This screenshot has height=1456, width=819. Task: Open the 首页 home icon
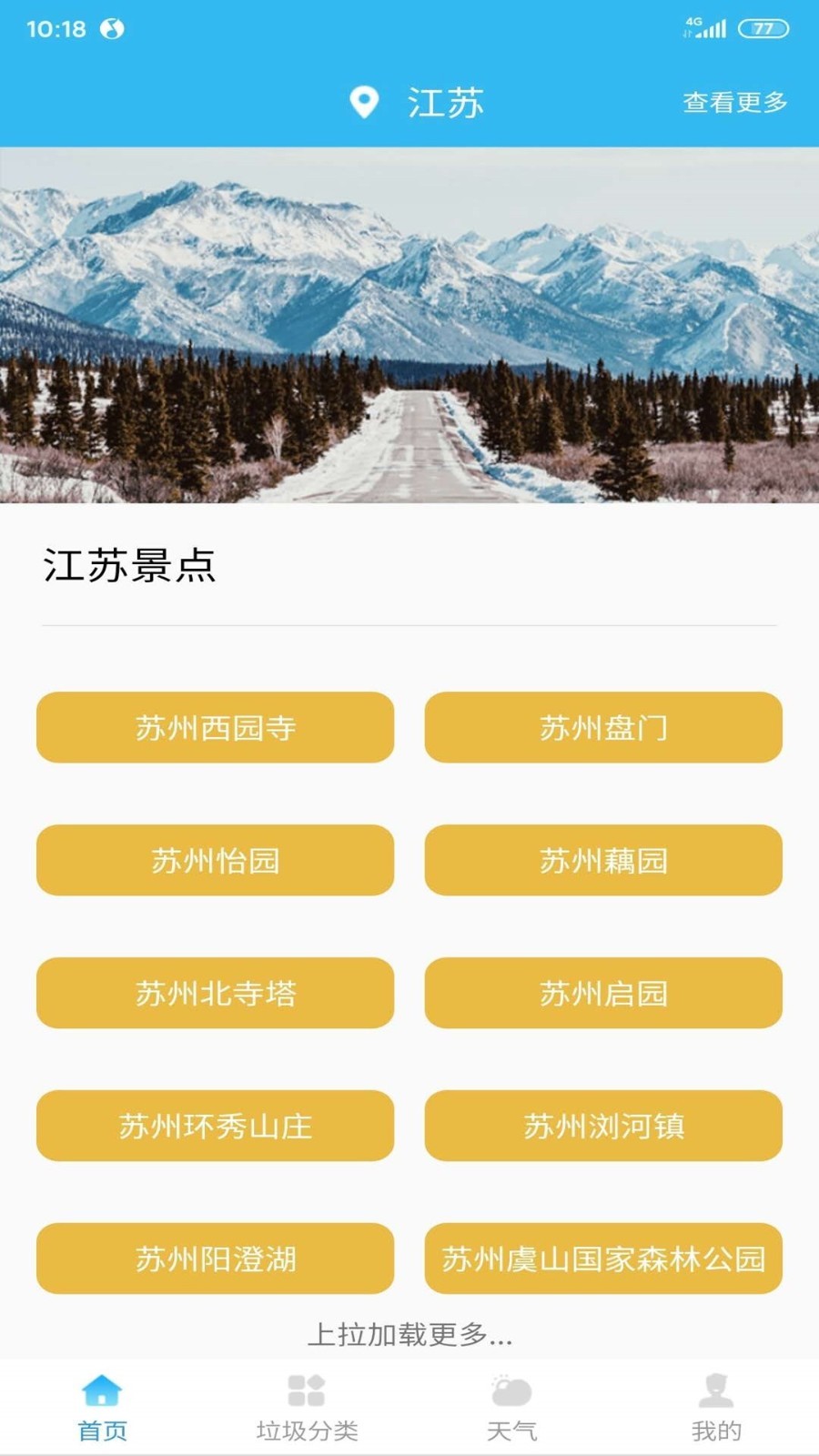point(102,1390)
